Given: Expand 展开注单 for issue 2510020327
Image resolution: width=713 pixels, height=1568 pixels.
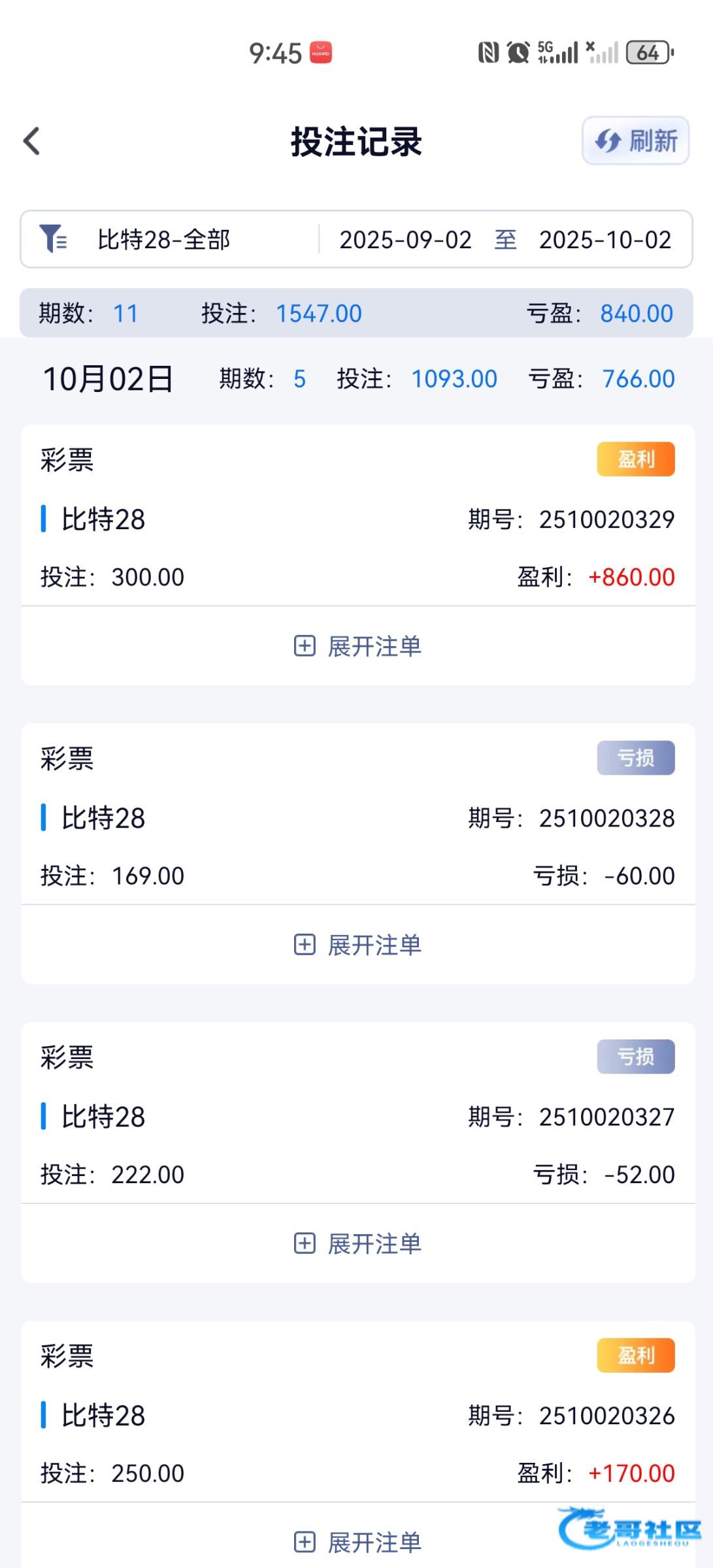Looking at the screenshot, I should (x=357, y=1243).
